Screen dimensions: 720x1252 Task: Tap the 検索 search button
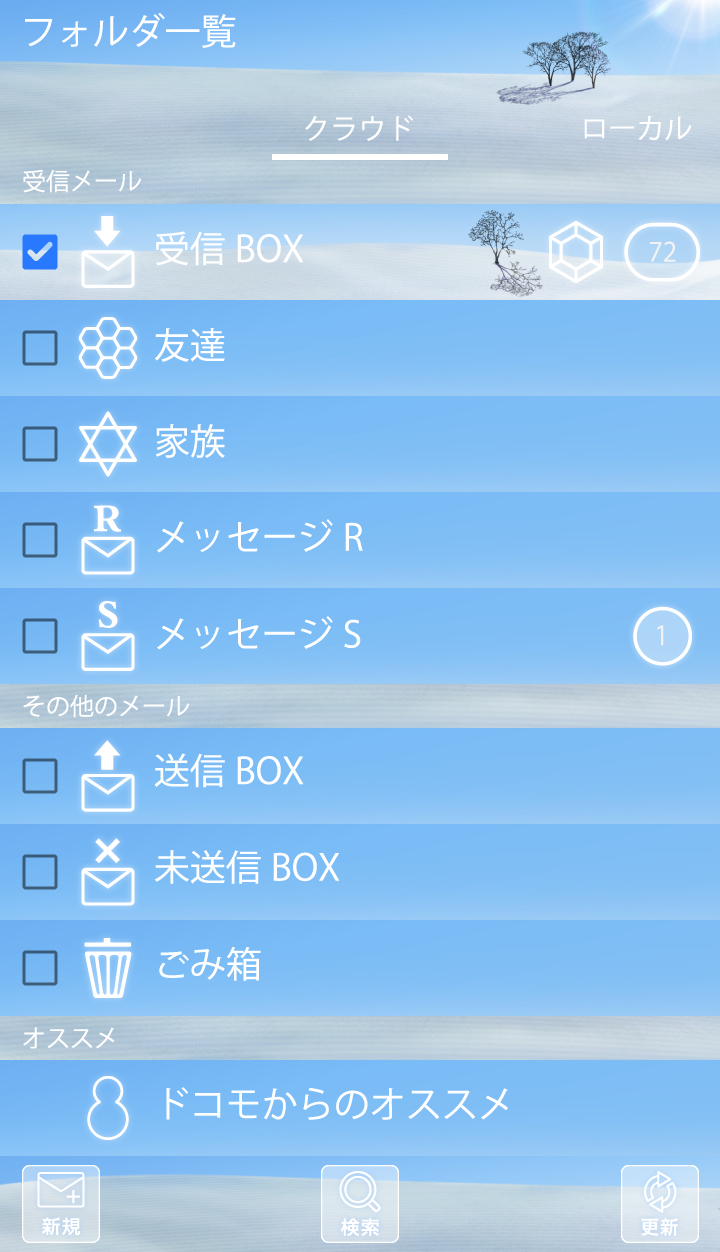(x=360, y=1204)
